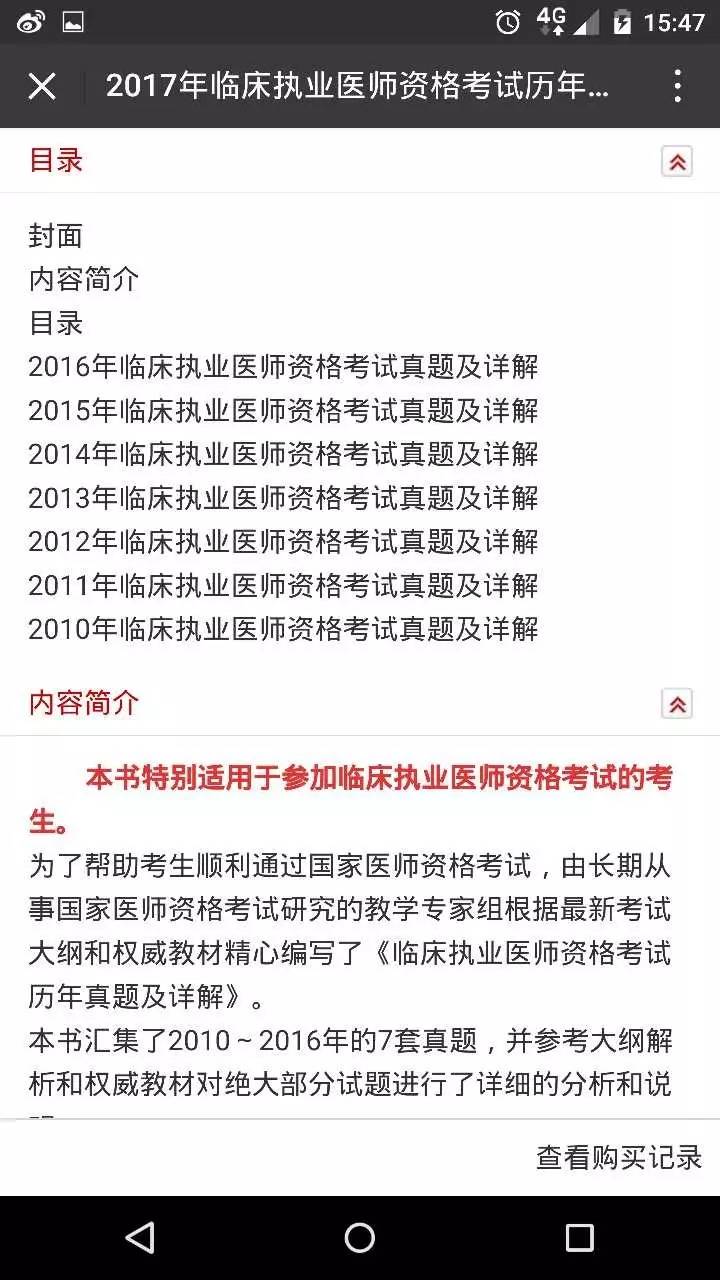The image size is (720, 1280).
Task: Select 封面 from the table of contents
Action: 55,235
